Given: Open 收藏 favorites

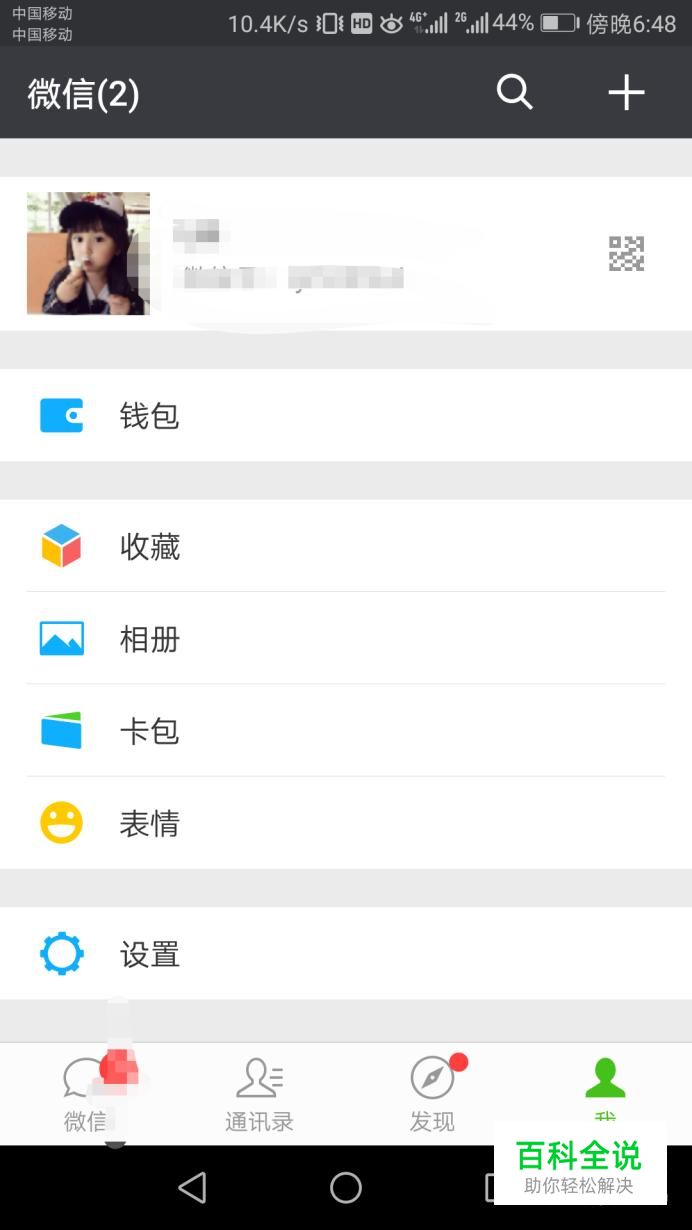Looking at the screenshot, I should pos(345,546).
